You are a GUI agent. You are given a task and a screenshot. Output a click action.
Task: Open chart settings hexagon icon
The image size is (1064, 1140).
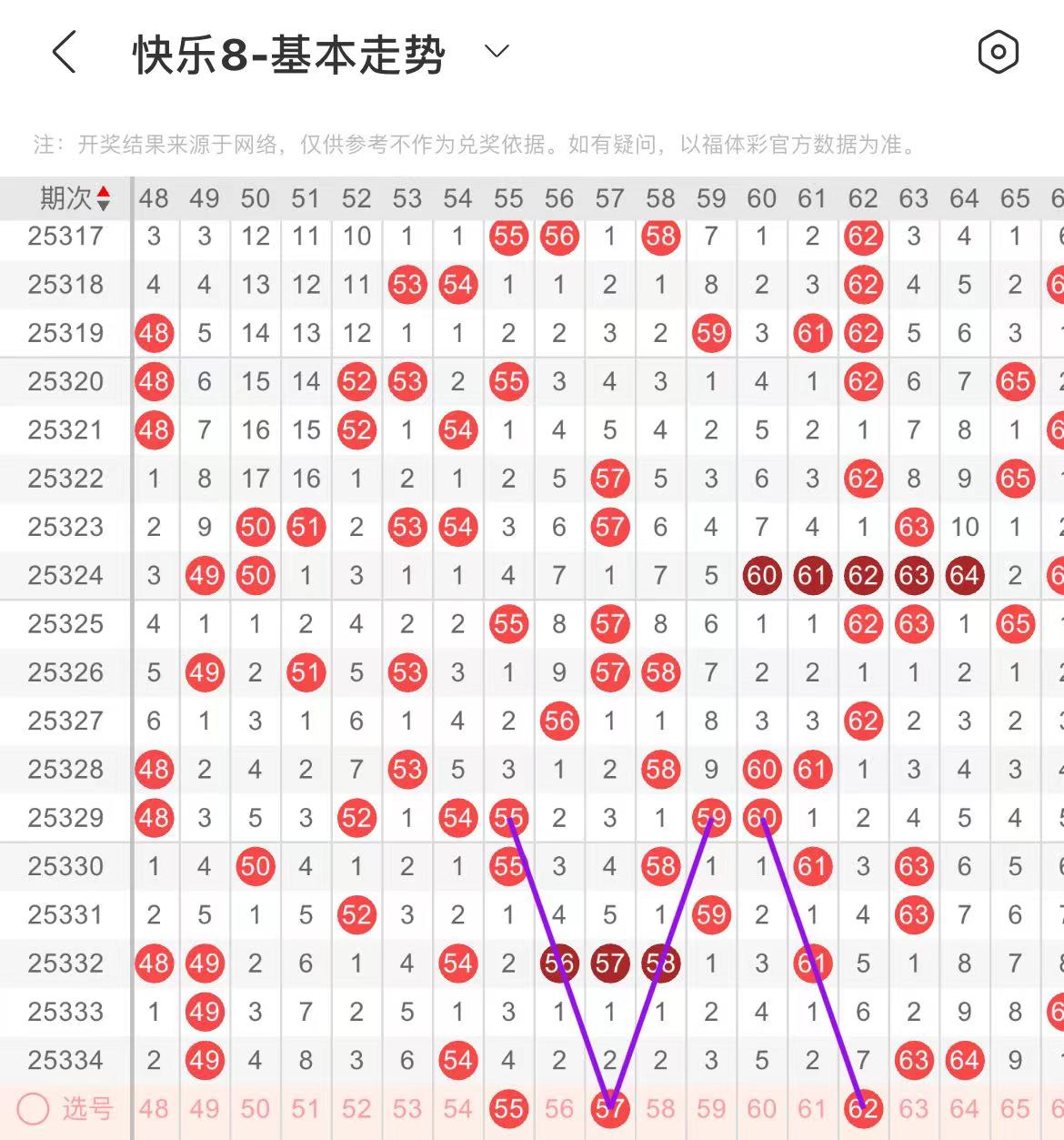(x=998, y=52)
